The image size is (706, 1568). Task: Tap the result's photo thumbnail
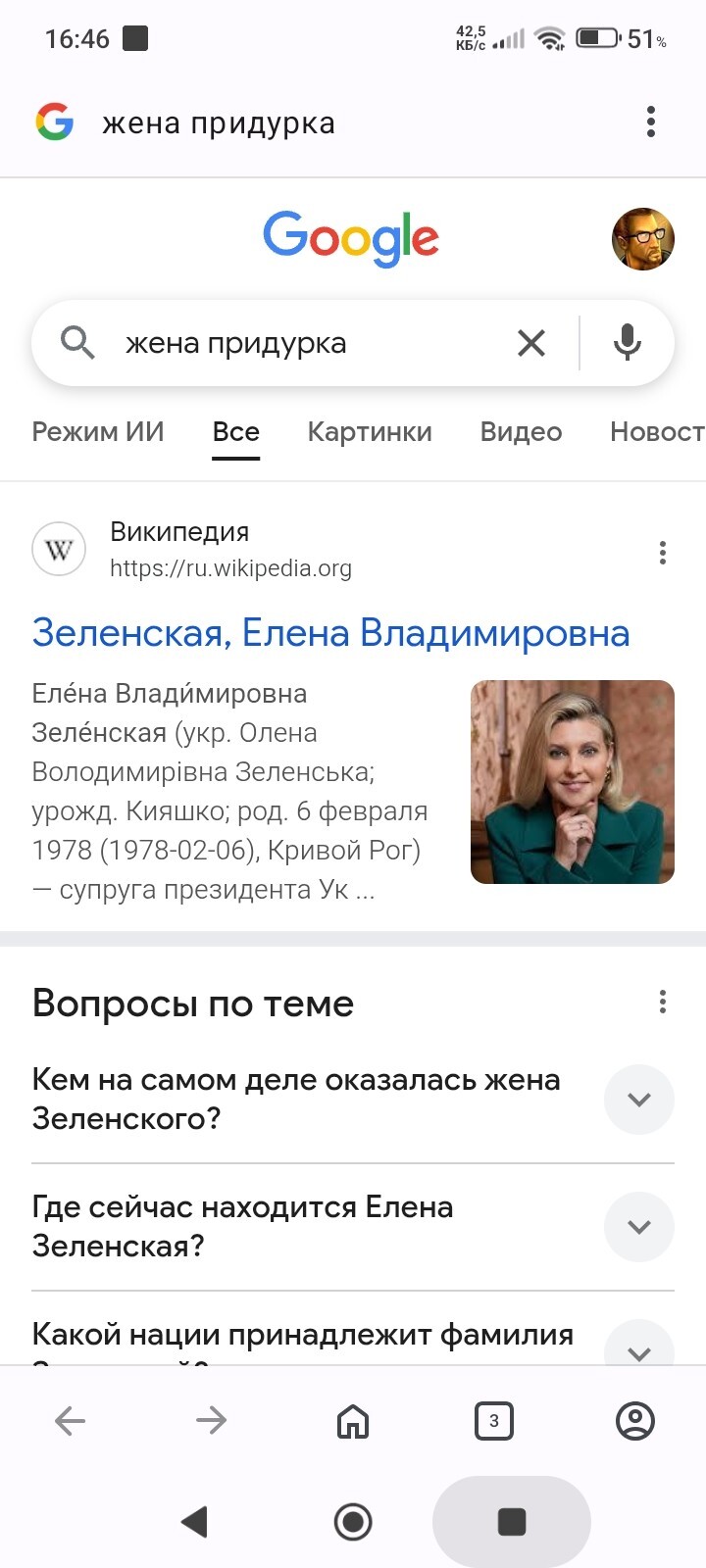tap(572, 780)
